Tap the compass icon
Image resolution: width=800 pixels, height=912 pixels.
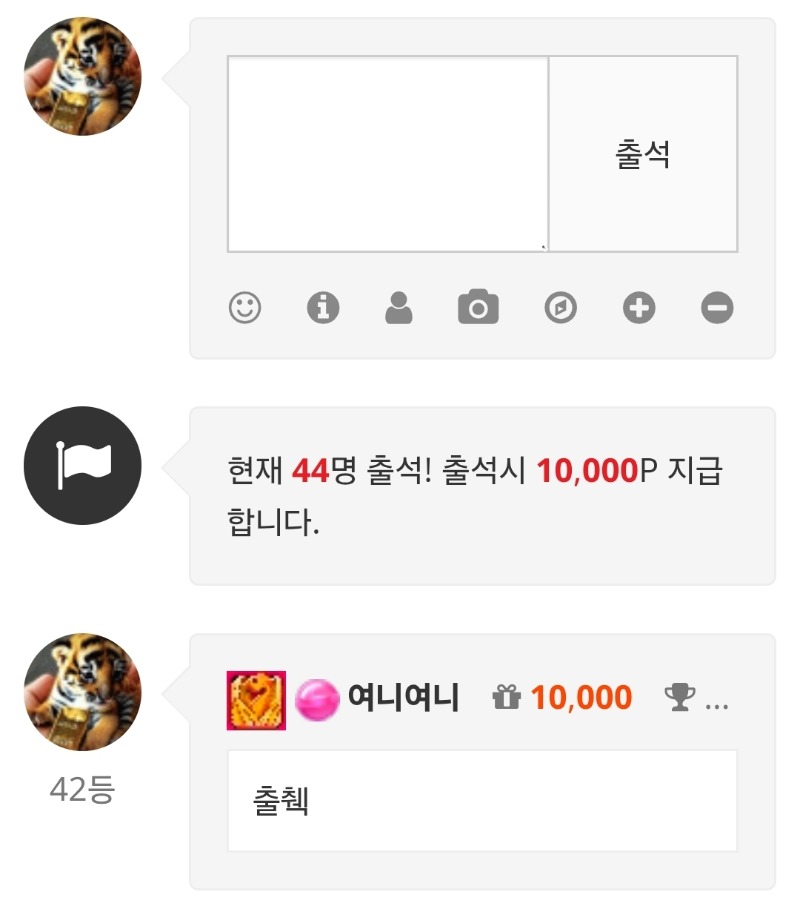pos(560,307)
